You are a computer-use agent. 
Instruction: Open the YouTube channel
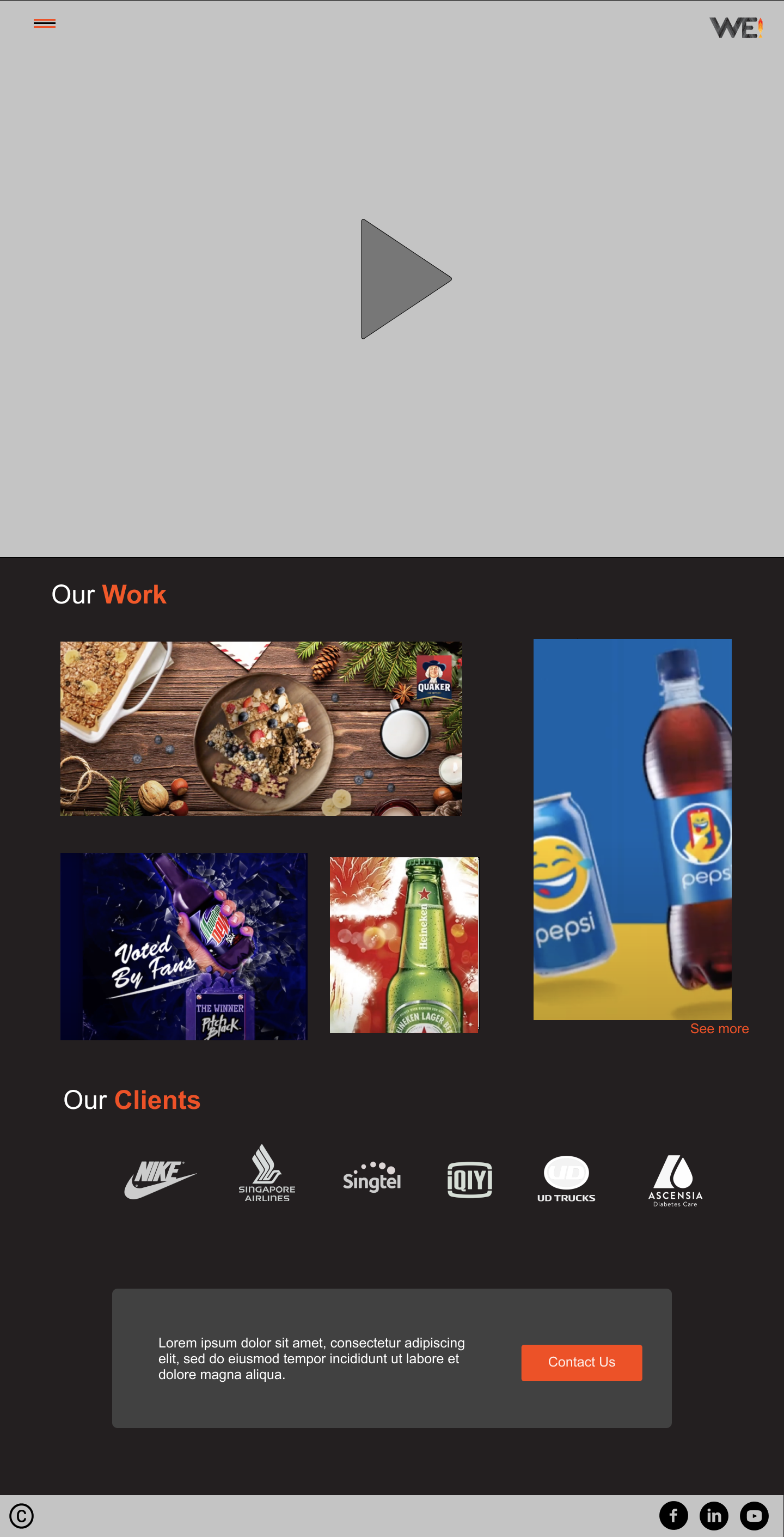pos(754,1515)
